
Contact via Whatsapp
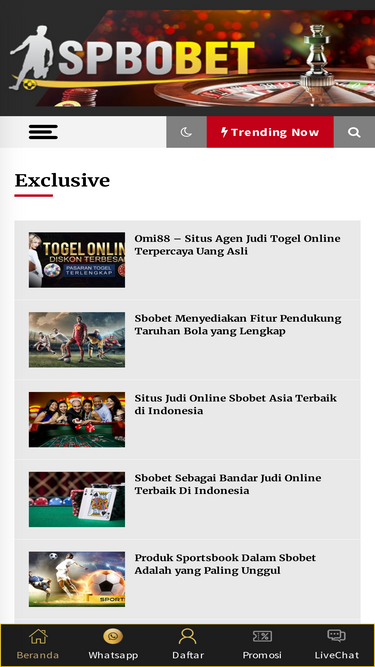[x=113, y=645]
